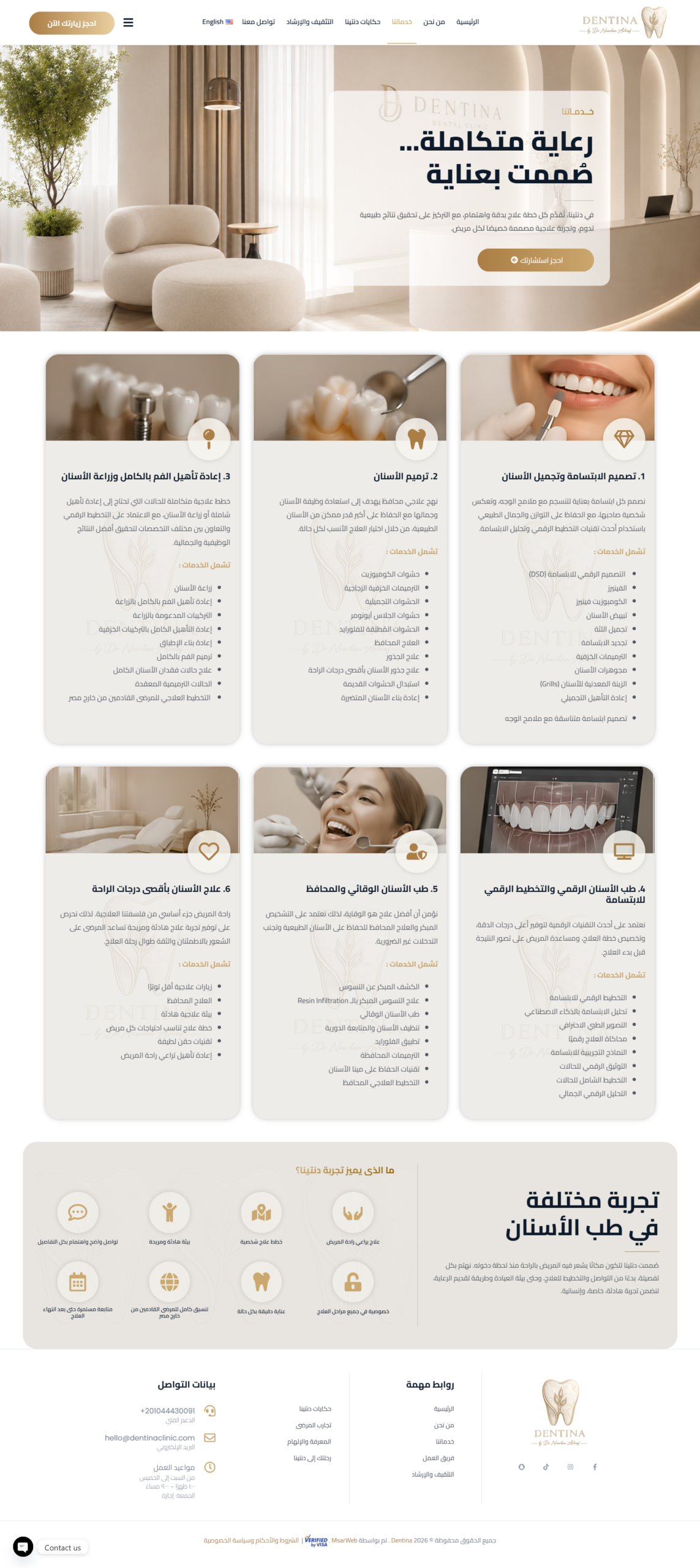Screen dimensions: 700x1568
Task: Open تجارب المرضى in the footer links
Action: (x=314, y=1425)
